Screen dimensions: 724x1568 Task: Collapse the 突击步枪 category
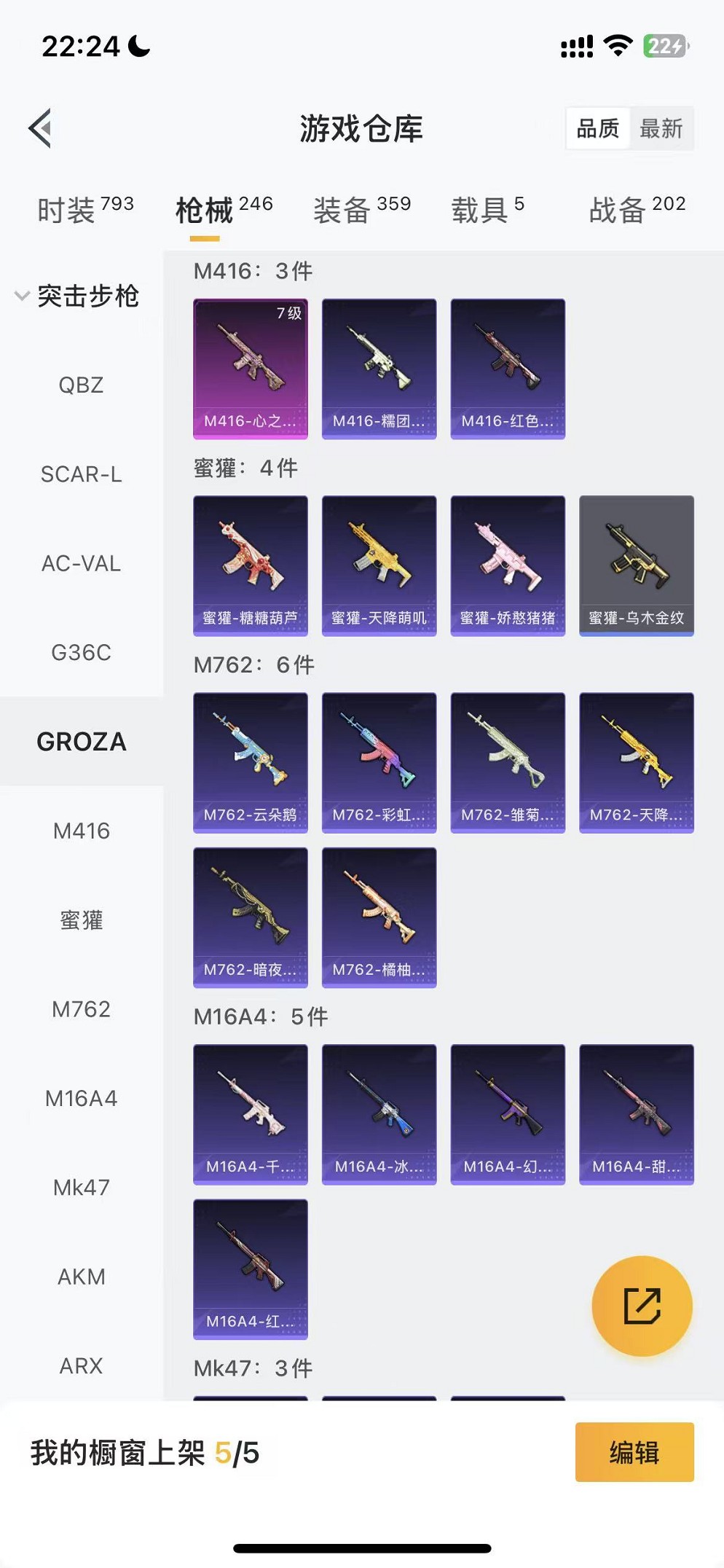76,296
